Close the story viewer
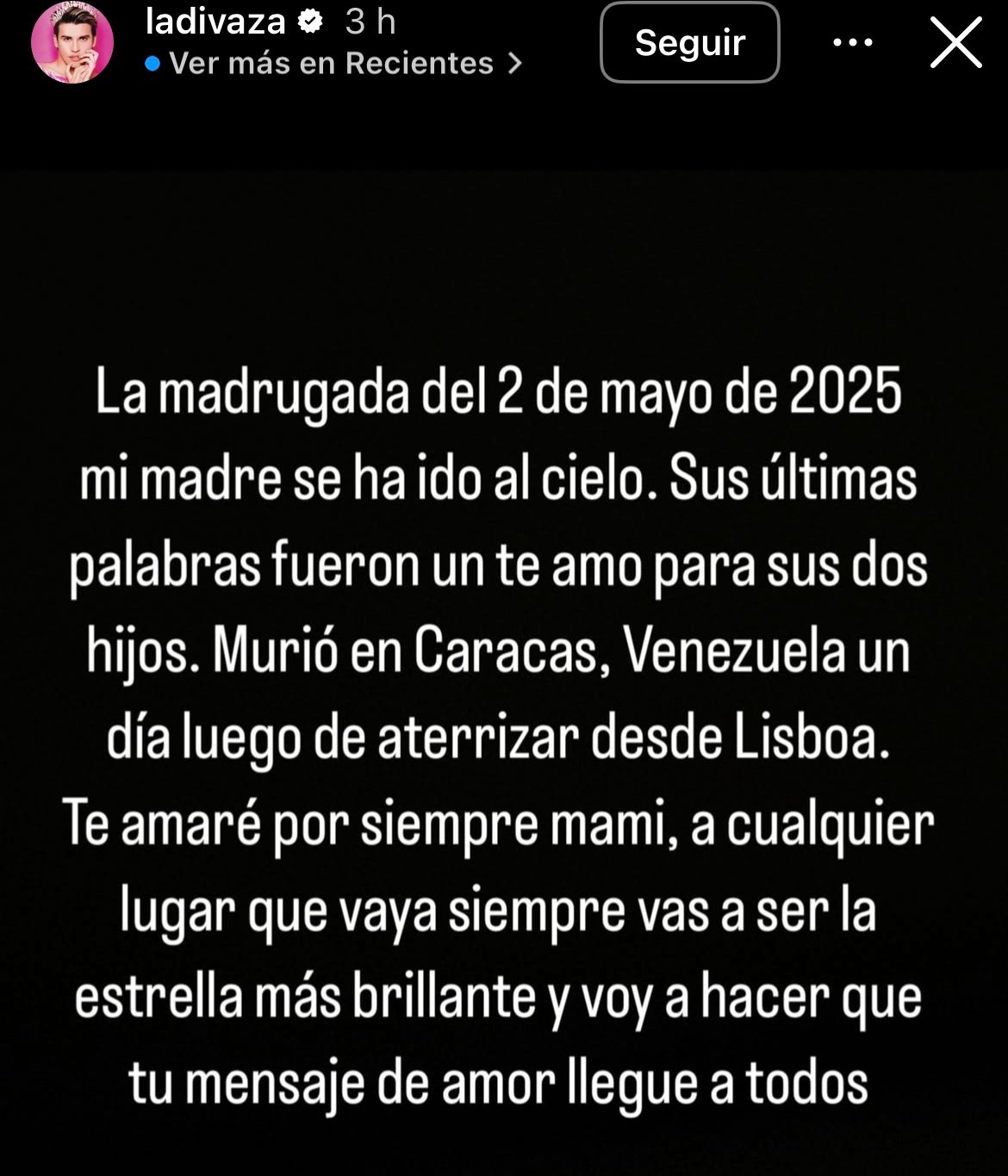1008x1176 pixels. point(956,43)
